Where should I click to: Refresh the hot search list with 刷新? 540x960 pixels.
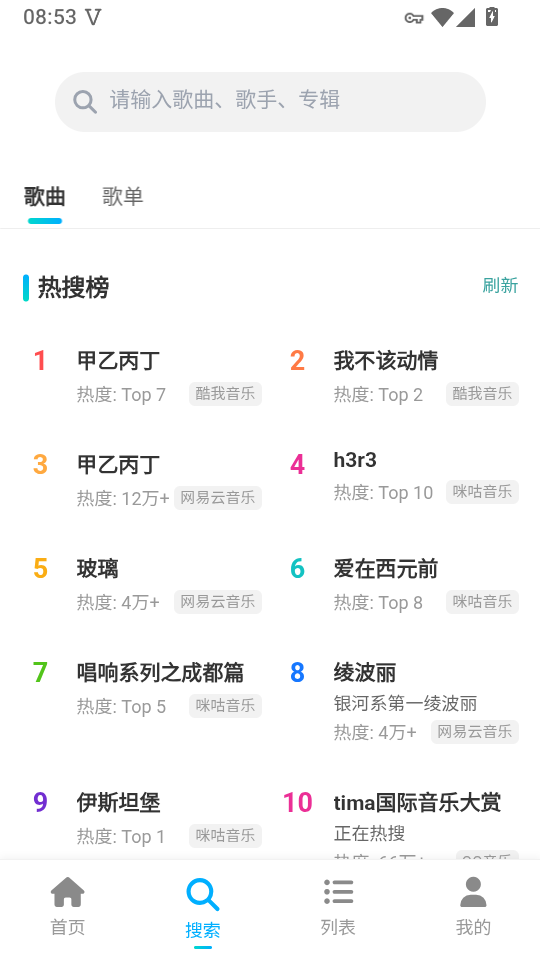[x=500, y=285]
